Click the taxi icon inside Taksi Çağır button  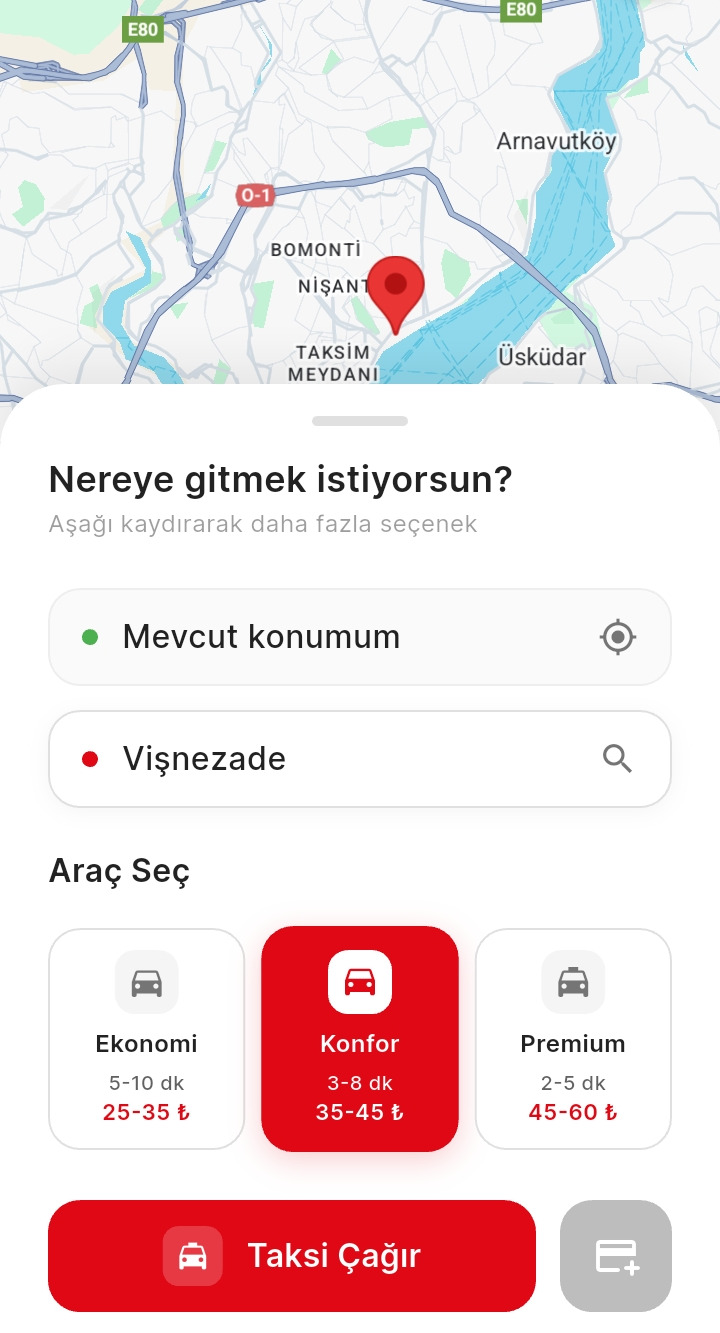[x=192, y=1256]
